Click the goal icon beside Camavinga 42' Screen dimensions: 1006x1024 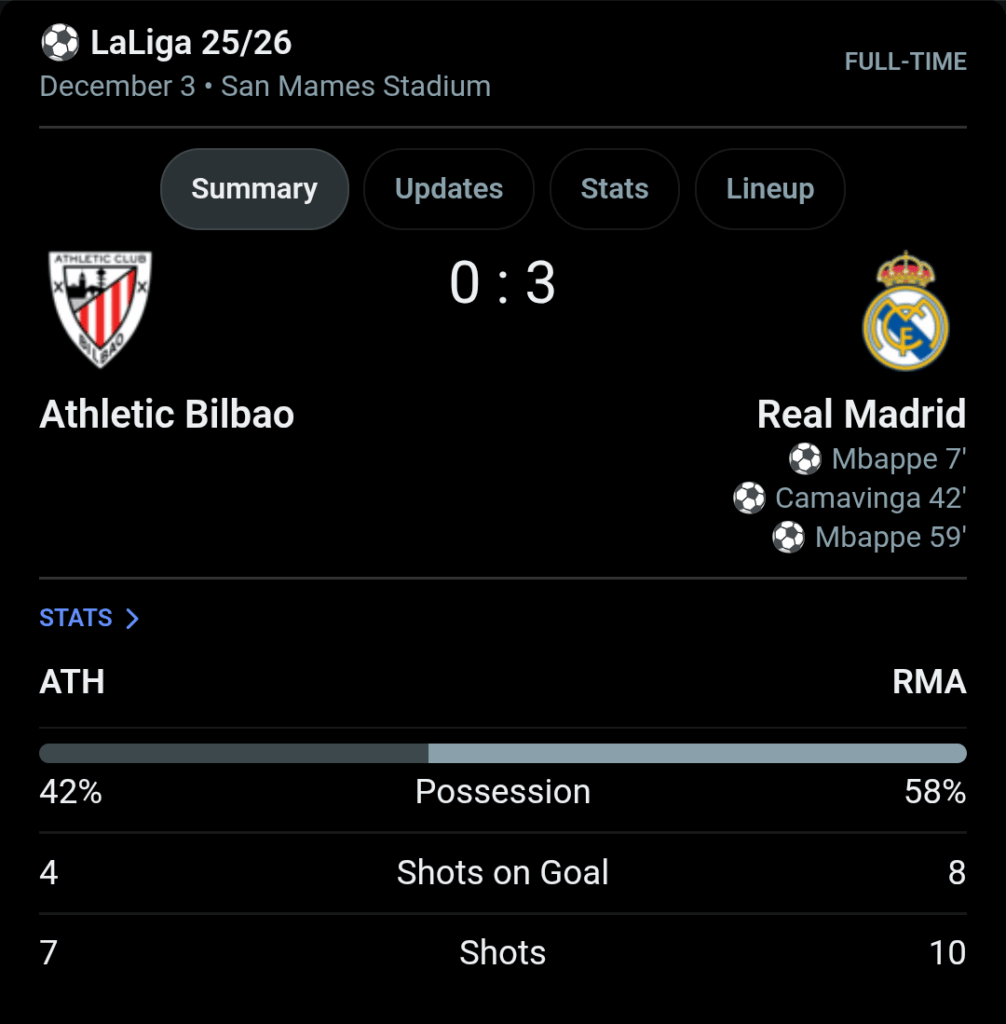pos(748,498)
